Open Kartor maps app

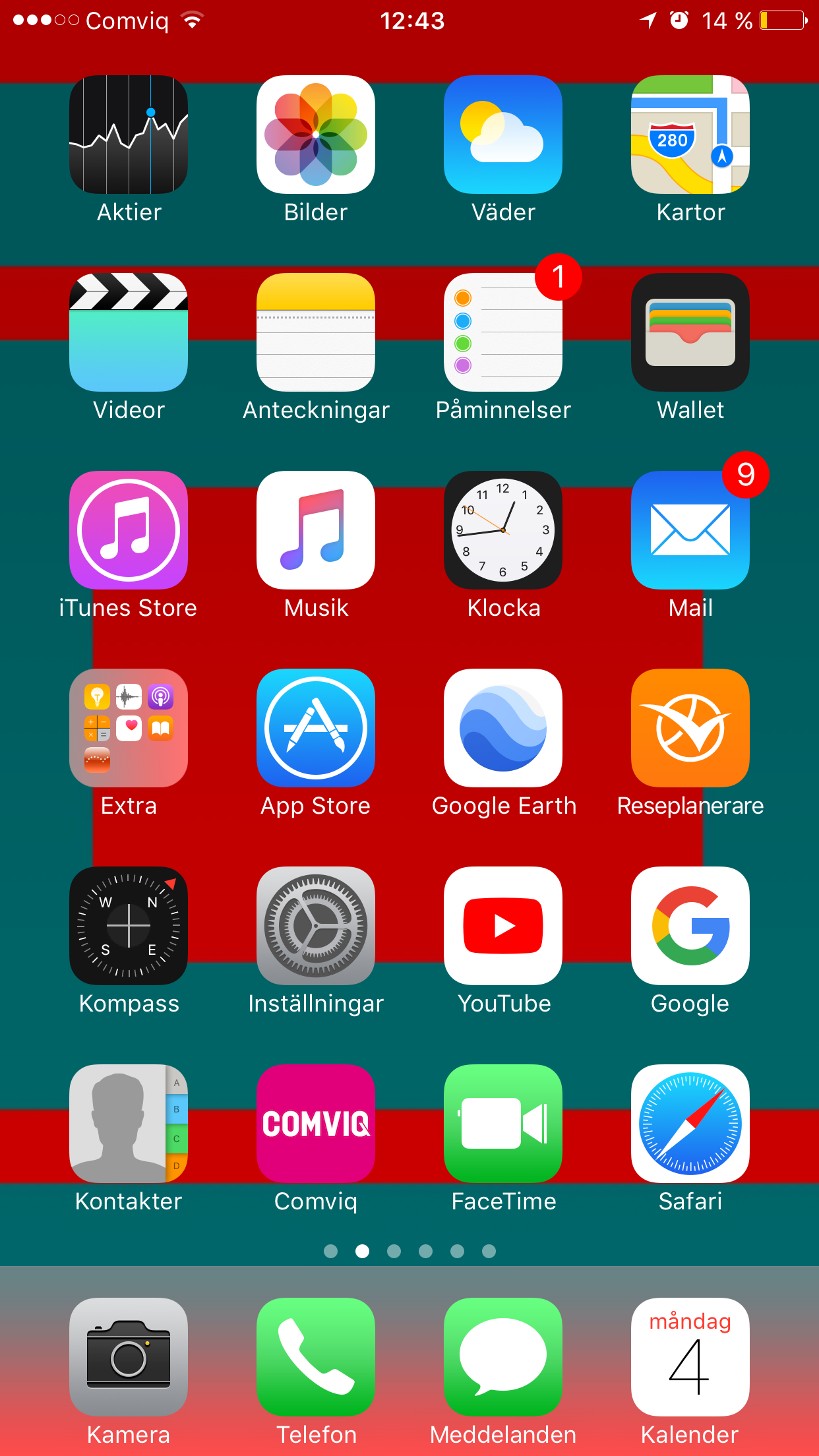click(690, 135)
